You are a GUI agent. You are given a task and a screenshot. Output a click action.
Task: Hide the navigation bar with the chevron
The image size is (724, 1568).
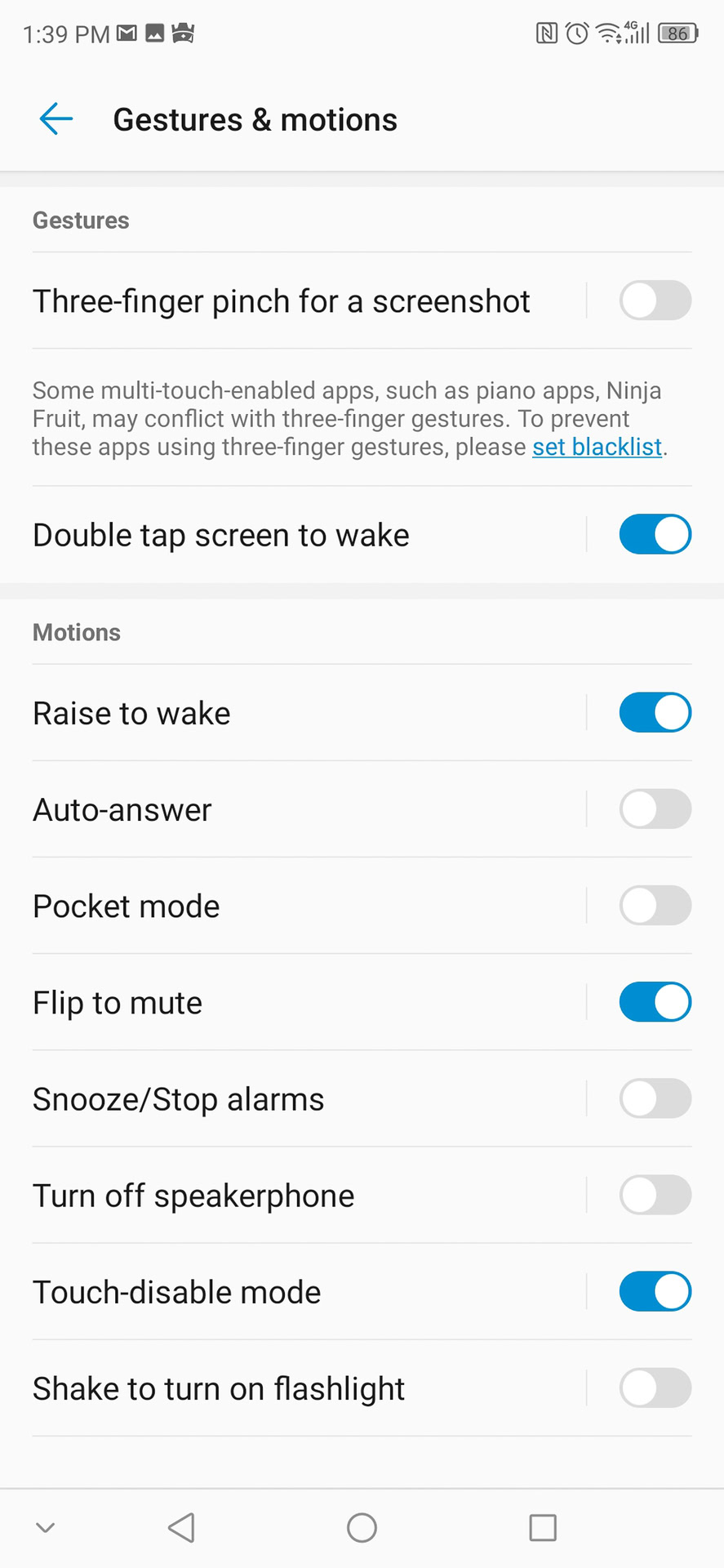46,1527
